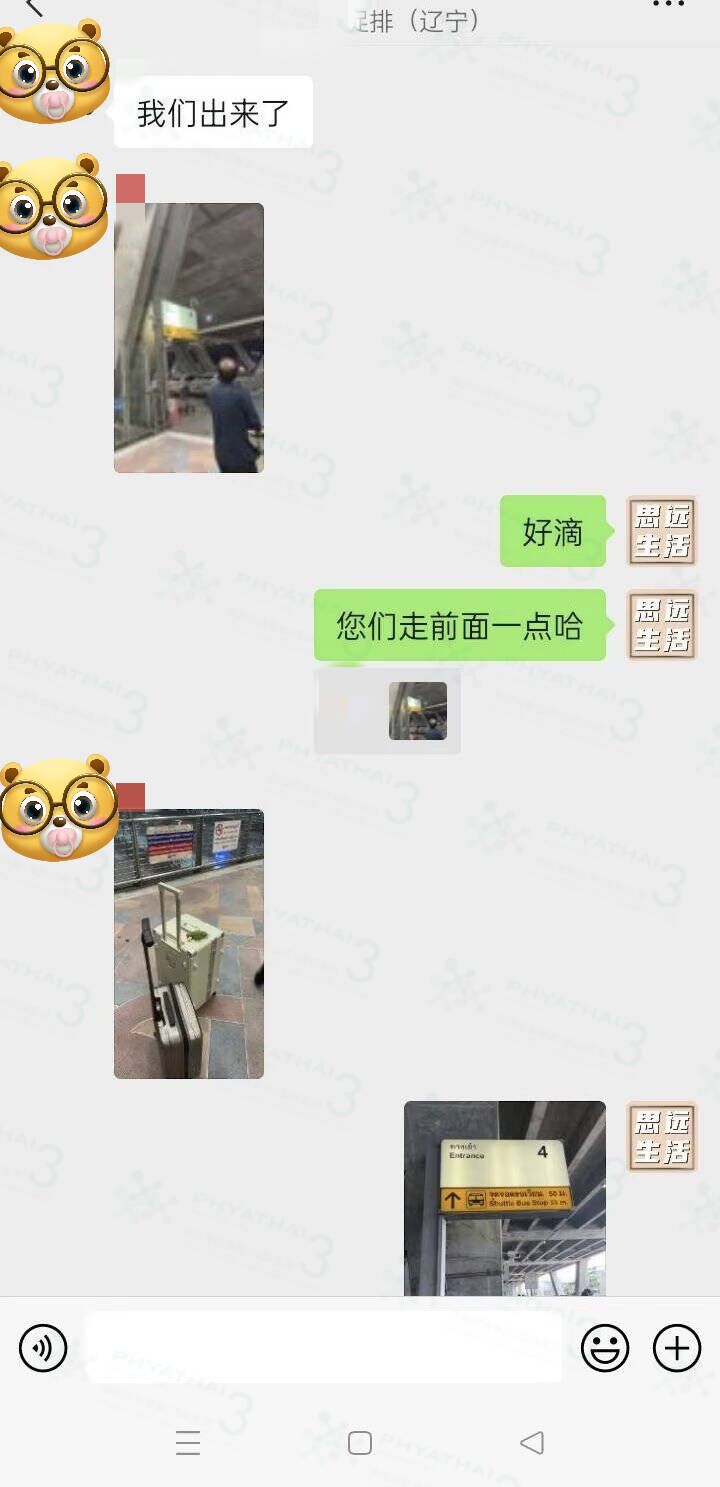
Task: Open 思远生活 avatar beside 好滴
Action: pyautogui.click(x=662, y=531)
